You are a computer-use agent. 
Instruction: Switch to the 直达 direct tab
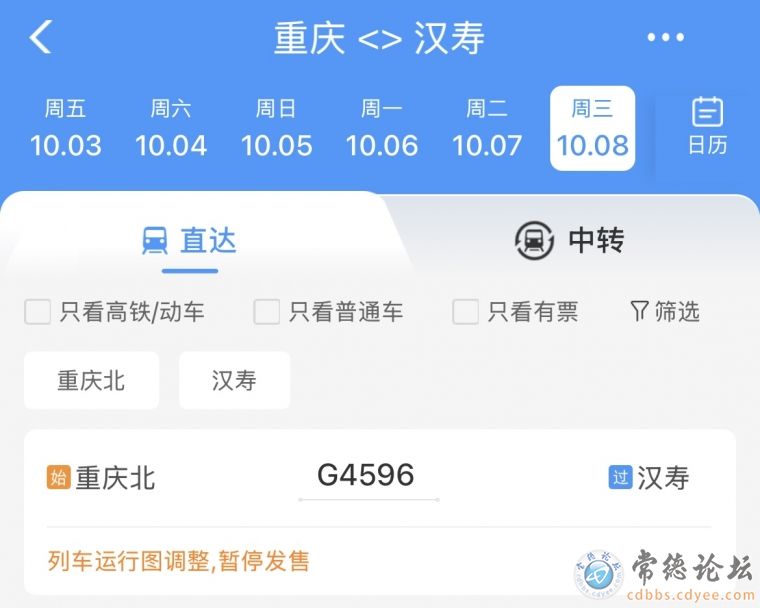[190, 240]
